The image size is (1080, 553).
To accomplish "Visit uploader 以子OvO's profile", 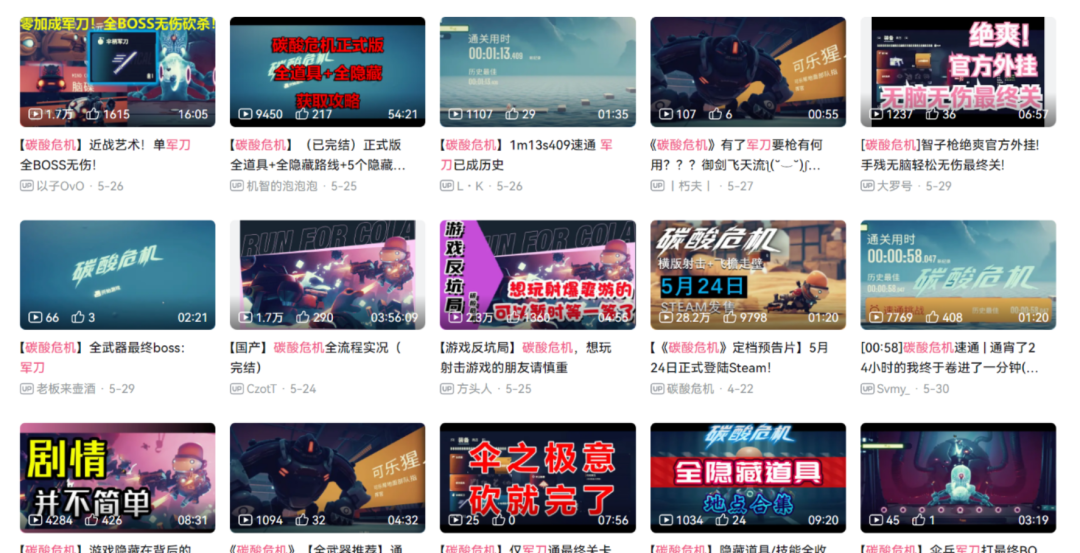I will 60,186.
